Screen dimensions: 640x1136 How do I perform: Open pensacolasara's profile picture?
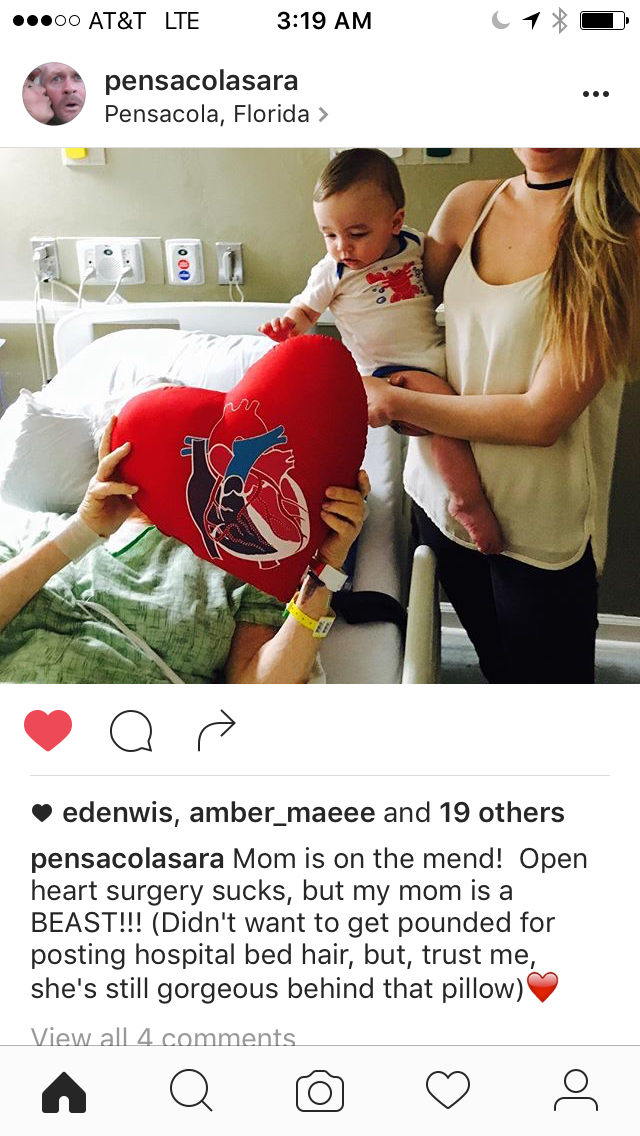pos(54,94)
